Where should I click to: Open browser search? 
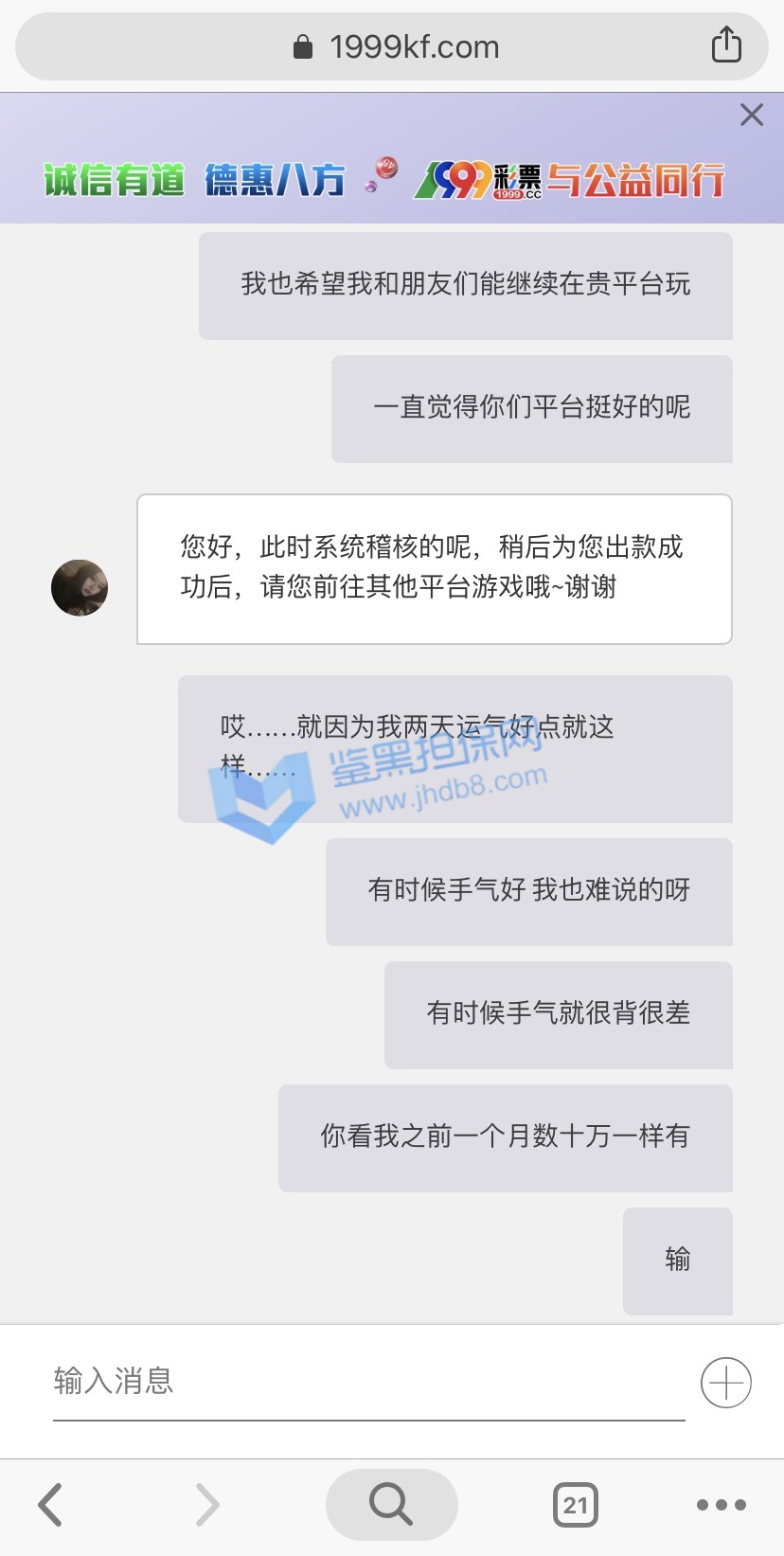point(391,1504)
